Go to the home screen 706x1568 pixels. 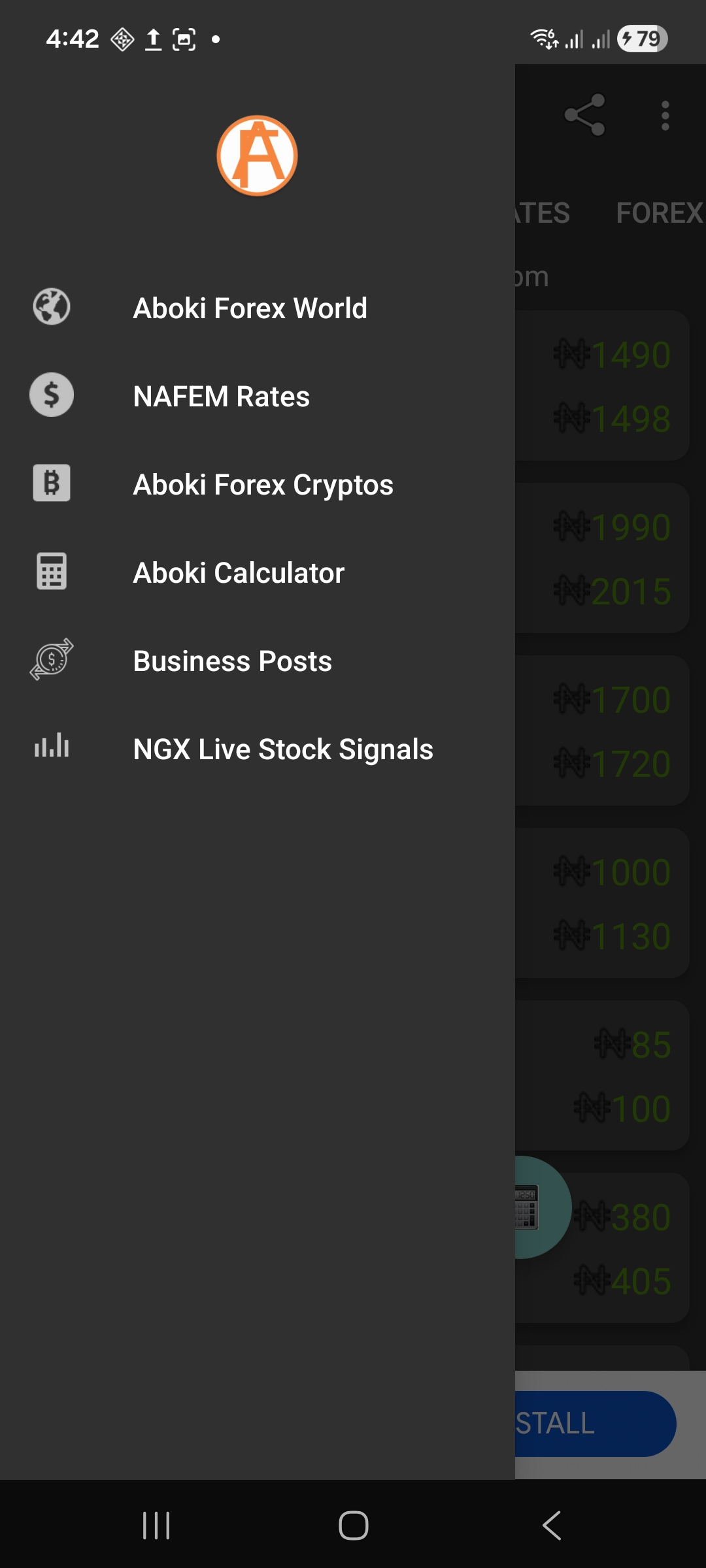click(x=353, y=1526)
